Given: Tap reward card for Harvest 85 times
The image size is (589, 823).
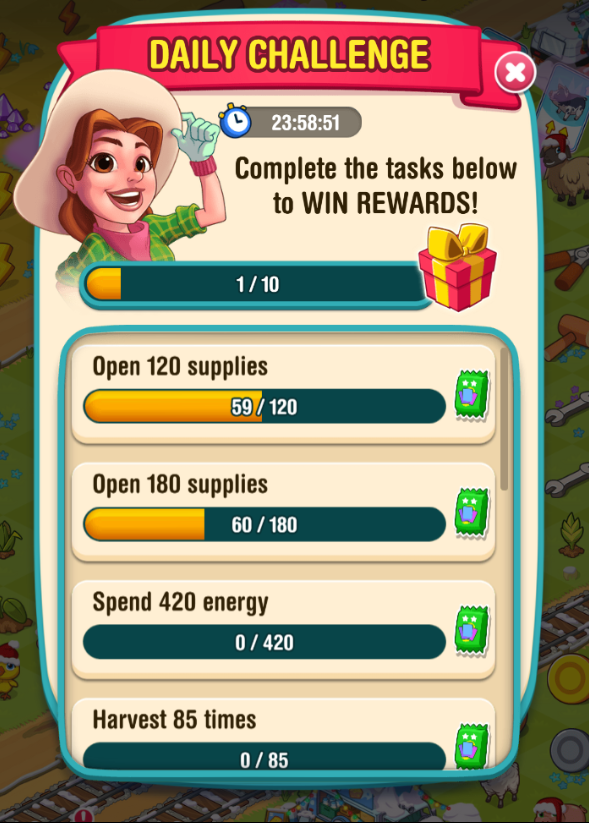Looking at the screenshot, I should 471,746.
